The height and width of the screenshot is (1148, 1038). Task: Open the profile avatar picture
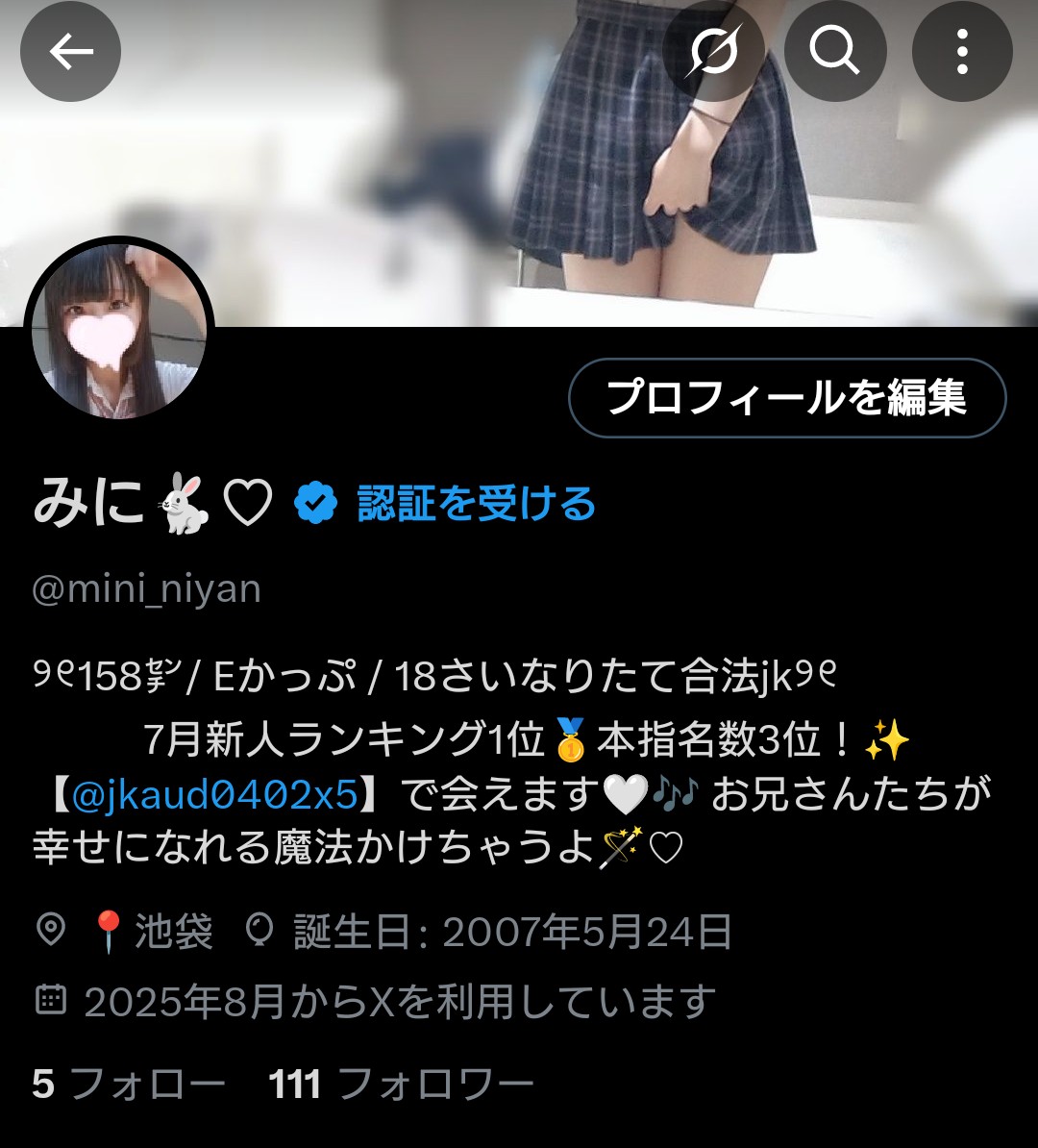(x=118, y=330)
